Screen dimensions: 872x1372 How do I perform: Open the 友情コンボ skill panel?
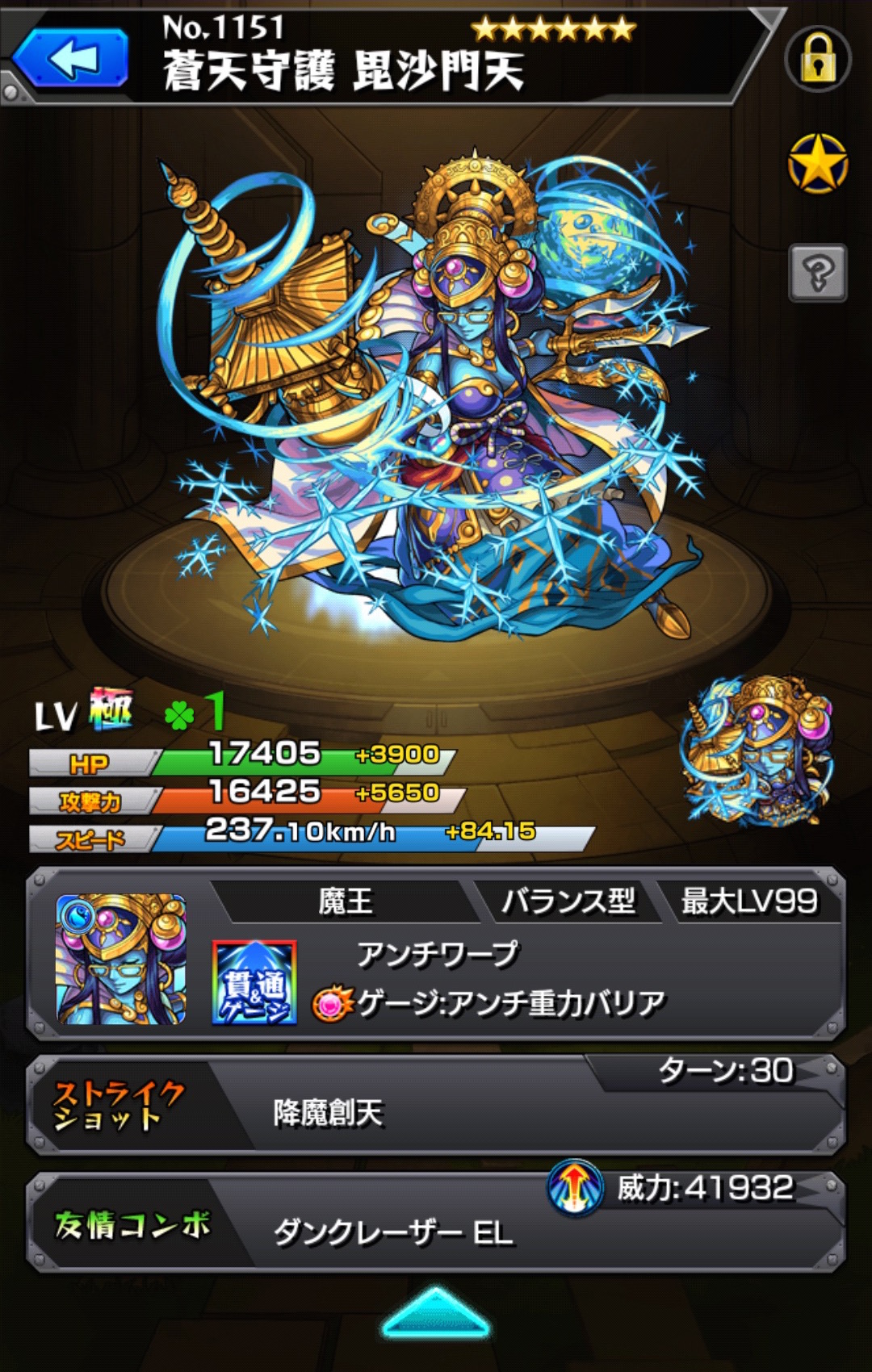[436, 1223]
